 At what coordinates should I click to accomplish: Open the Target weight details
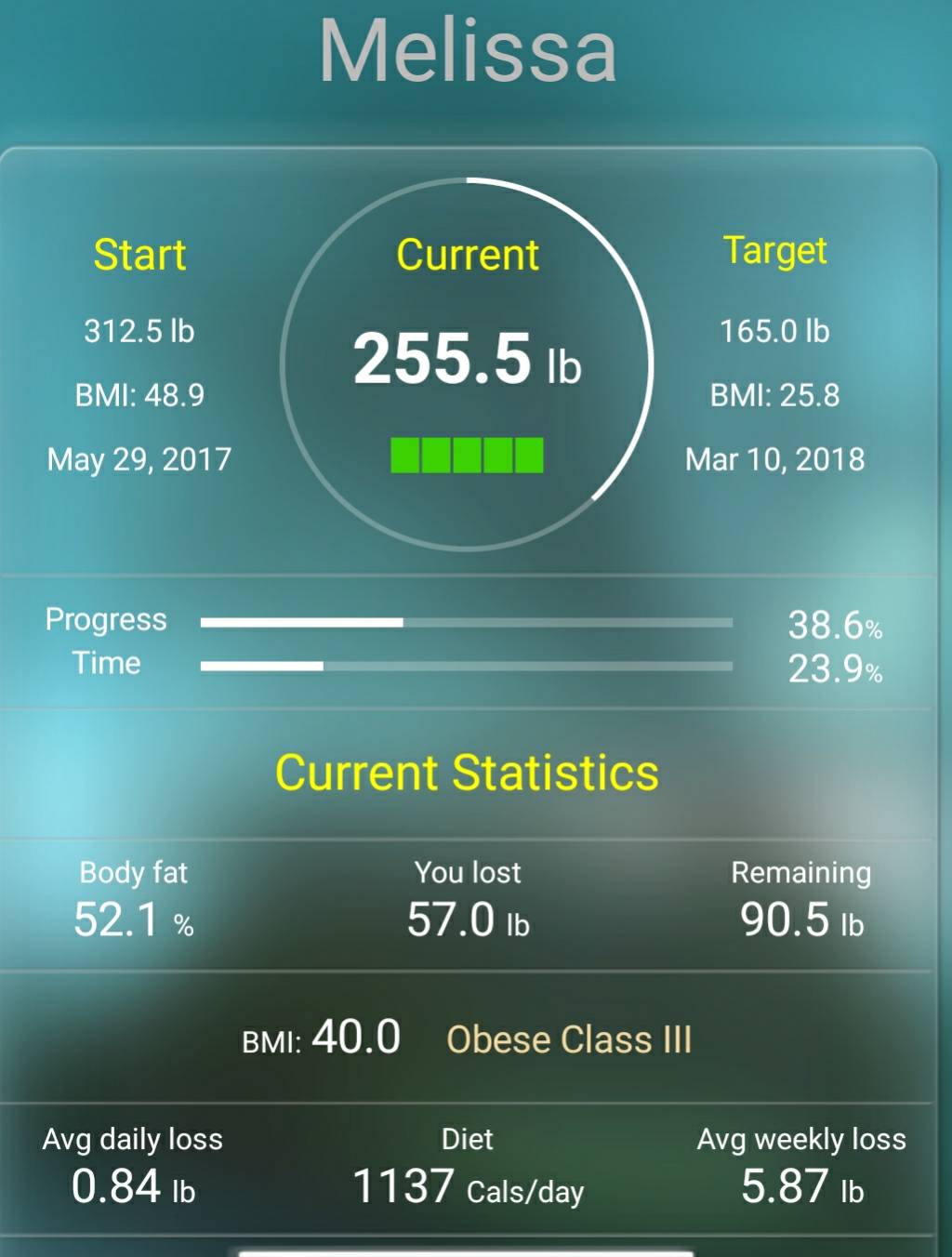(x=774, y=354)
